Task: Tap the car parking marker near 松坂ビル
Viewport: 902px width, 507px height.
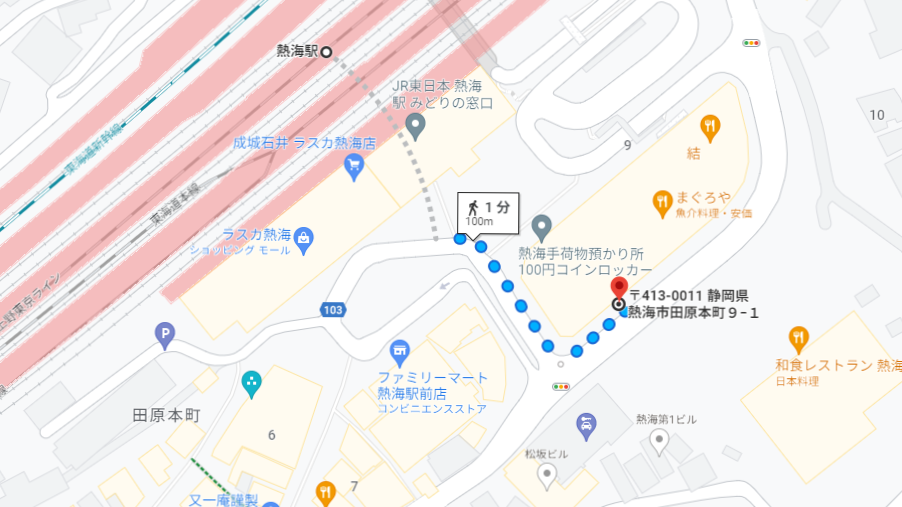Action: point(587,424)
